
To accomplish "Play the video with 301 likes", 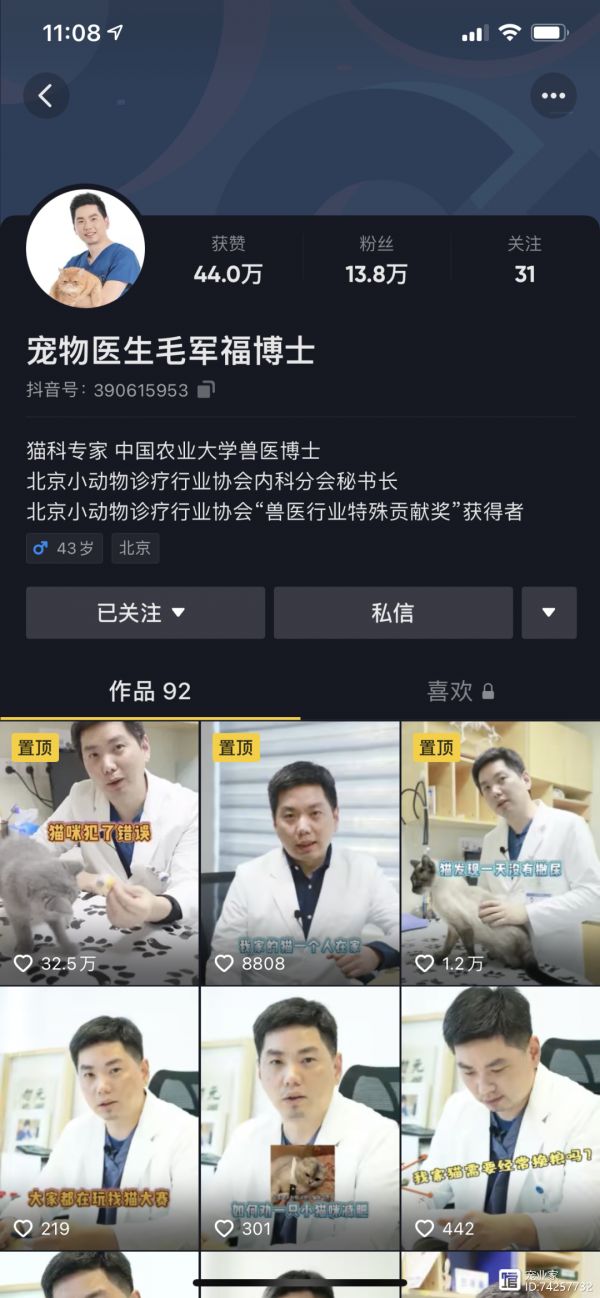I will point(300,1118).
